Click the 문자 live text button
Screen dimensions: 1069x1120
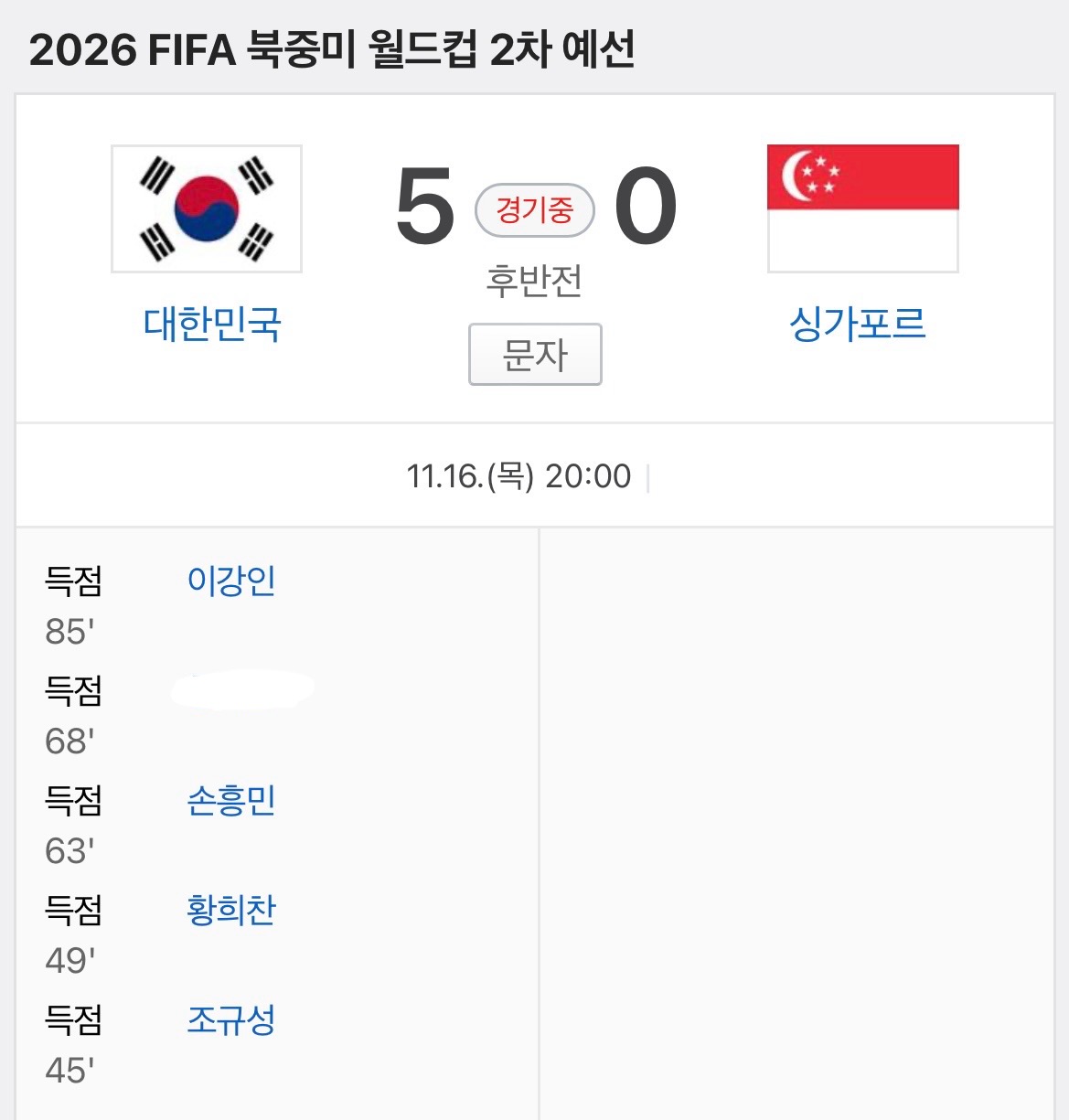tap(534, 356)
